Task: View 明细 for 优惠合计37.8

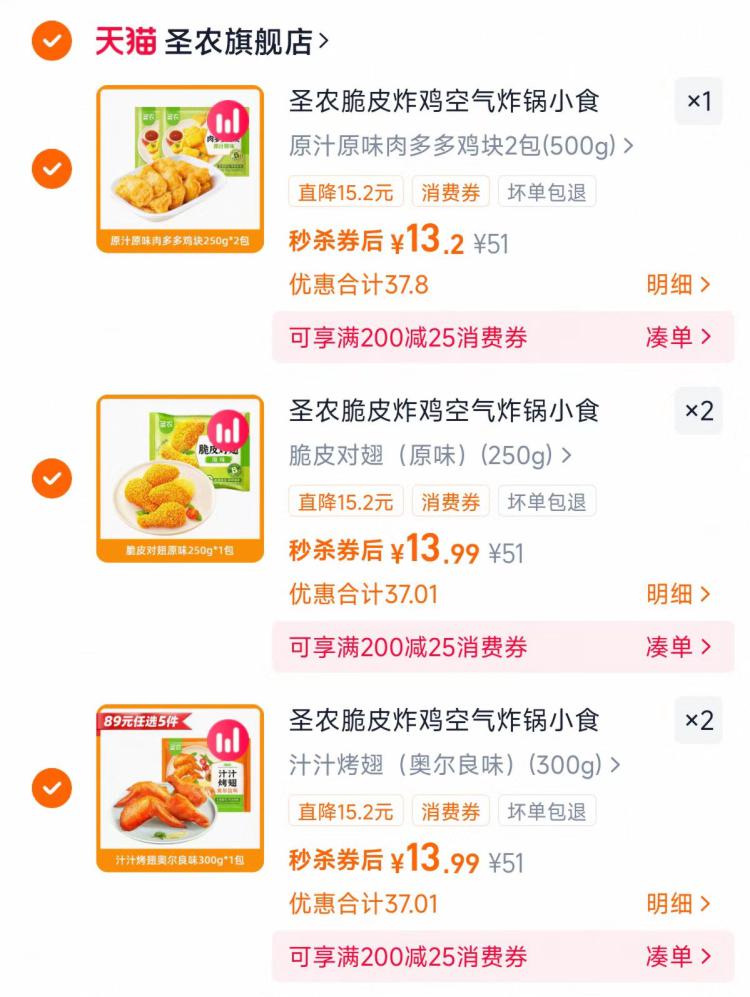Action: [x=678, y=285]
